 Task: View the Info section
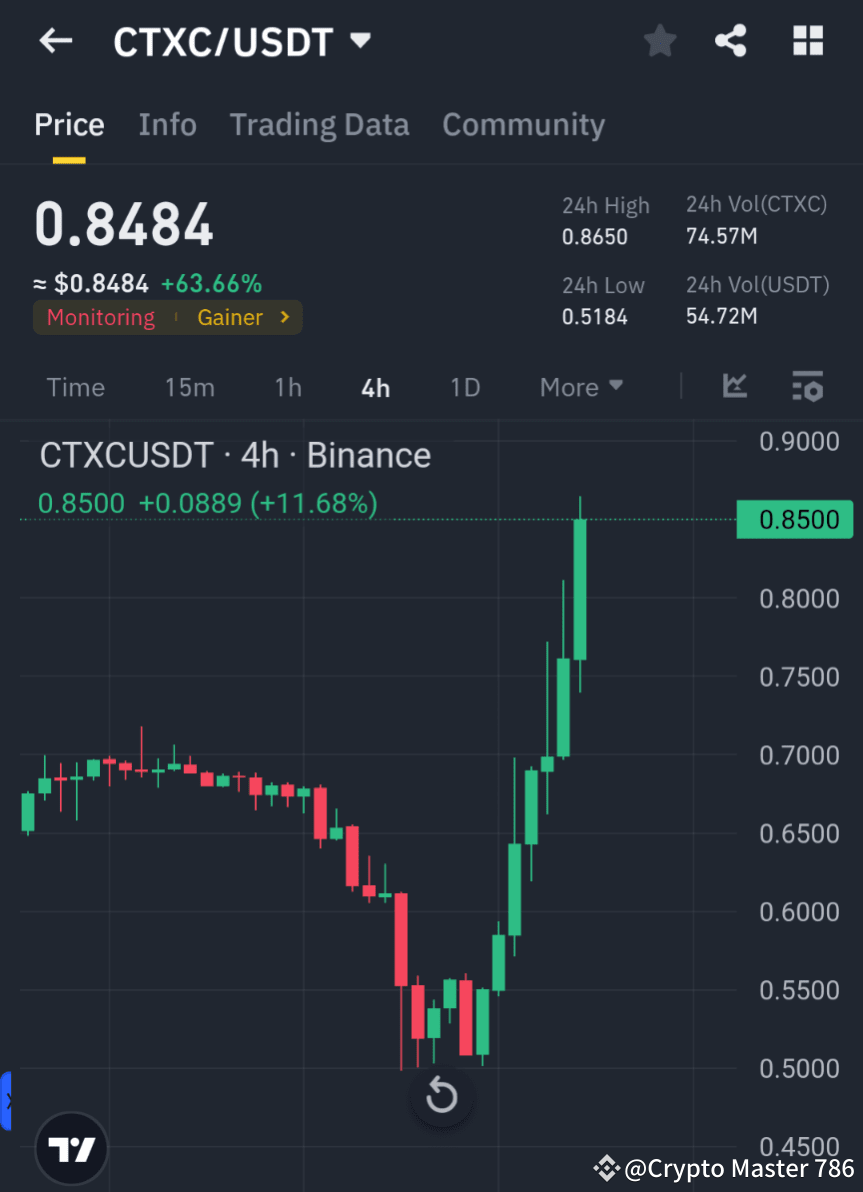tap(167, 124)
